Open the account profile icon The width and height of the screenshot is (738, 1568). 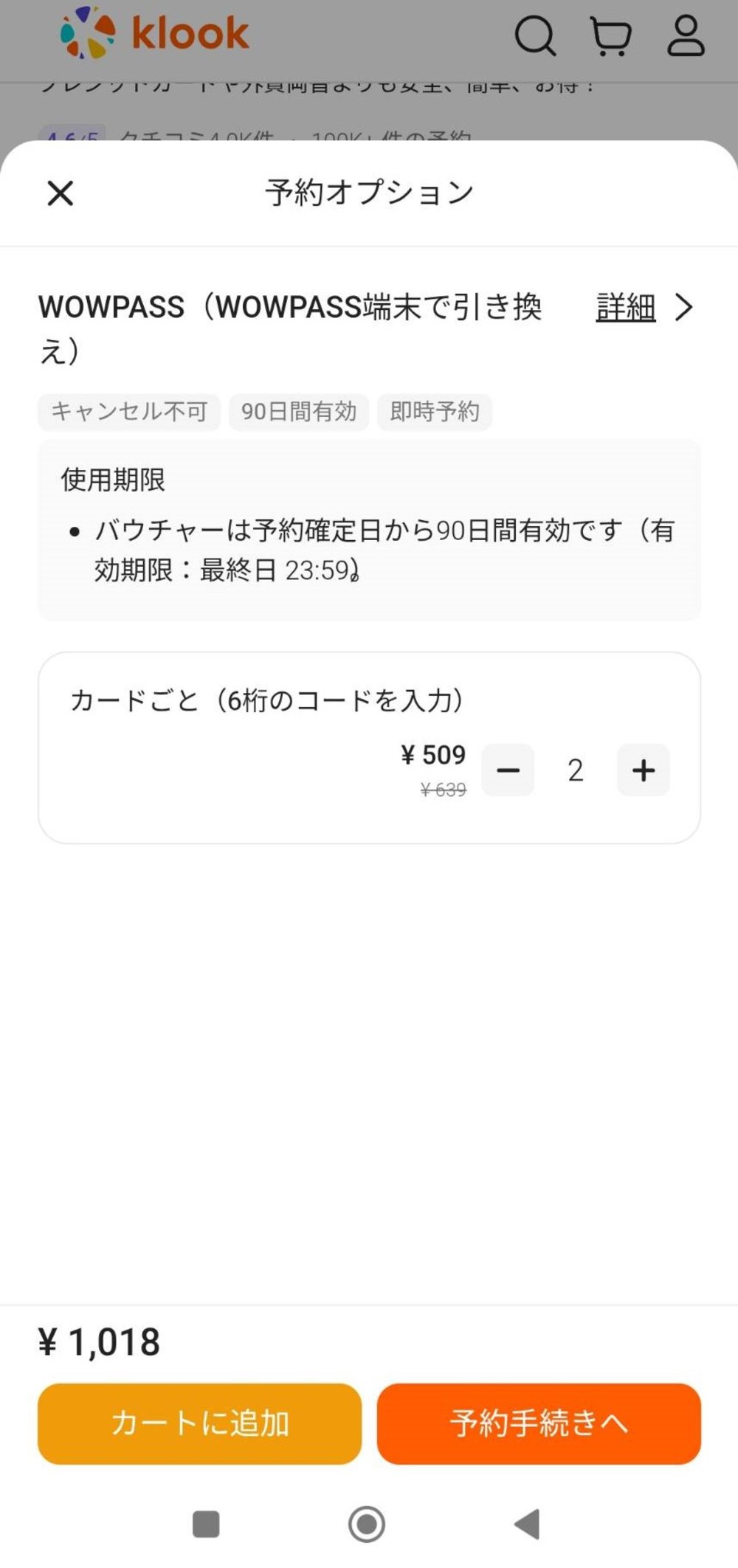point(684,35)
